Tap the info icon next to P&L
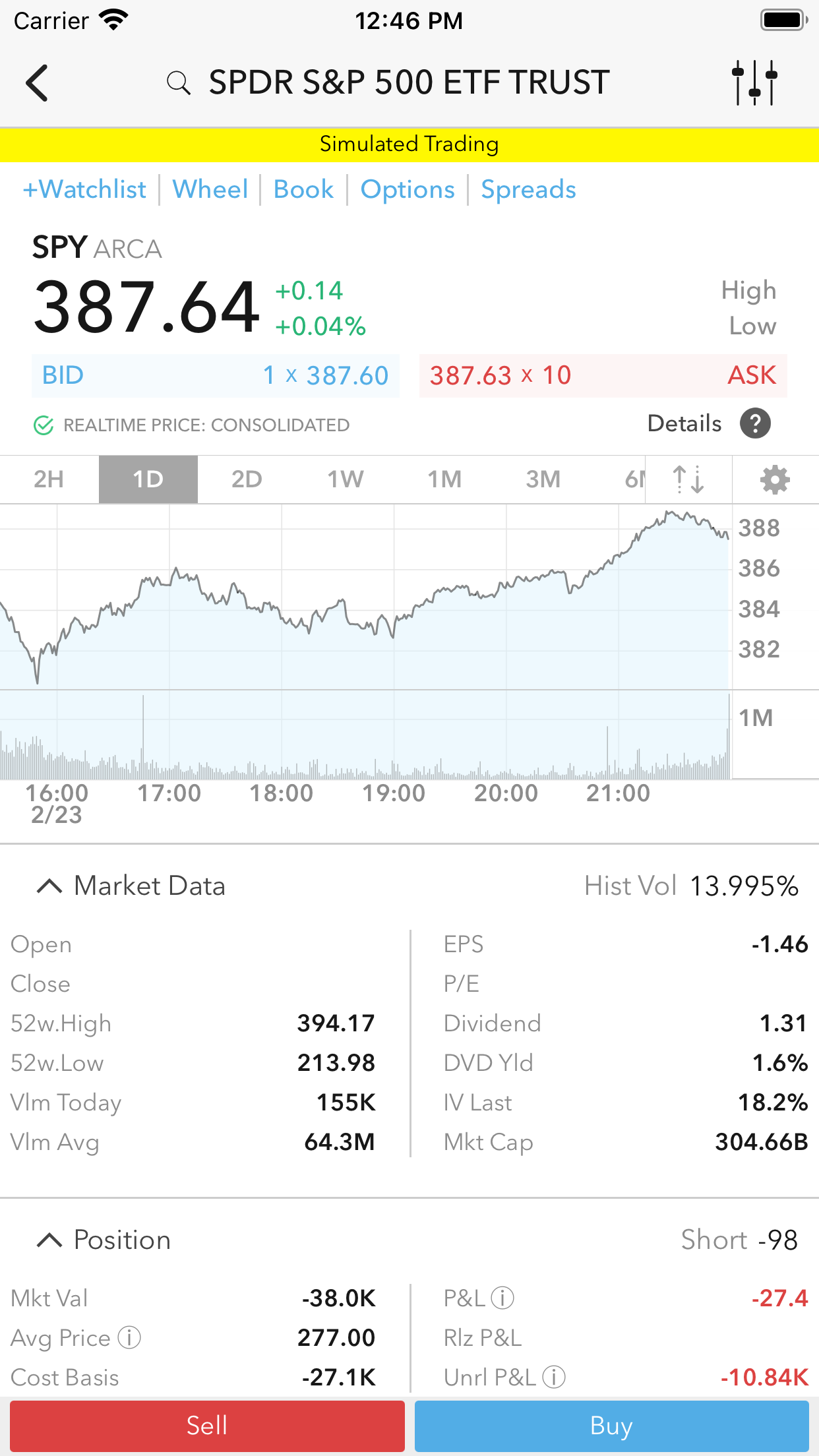Screen dimensions: 819x1456 [x=502, y=1298]
